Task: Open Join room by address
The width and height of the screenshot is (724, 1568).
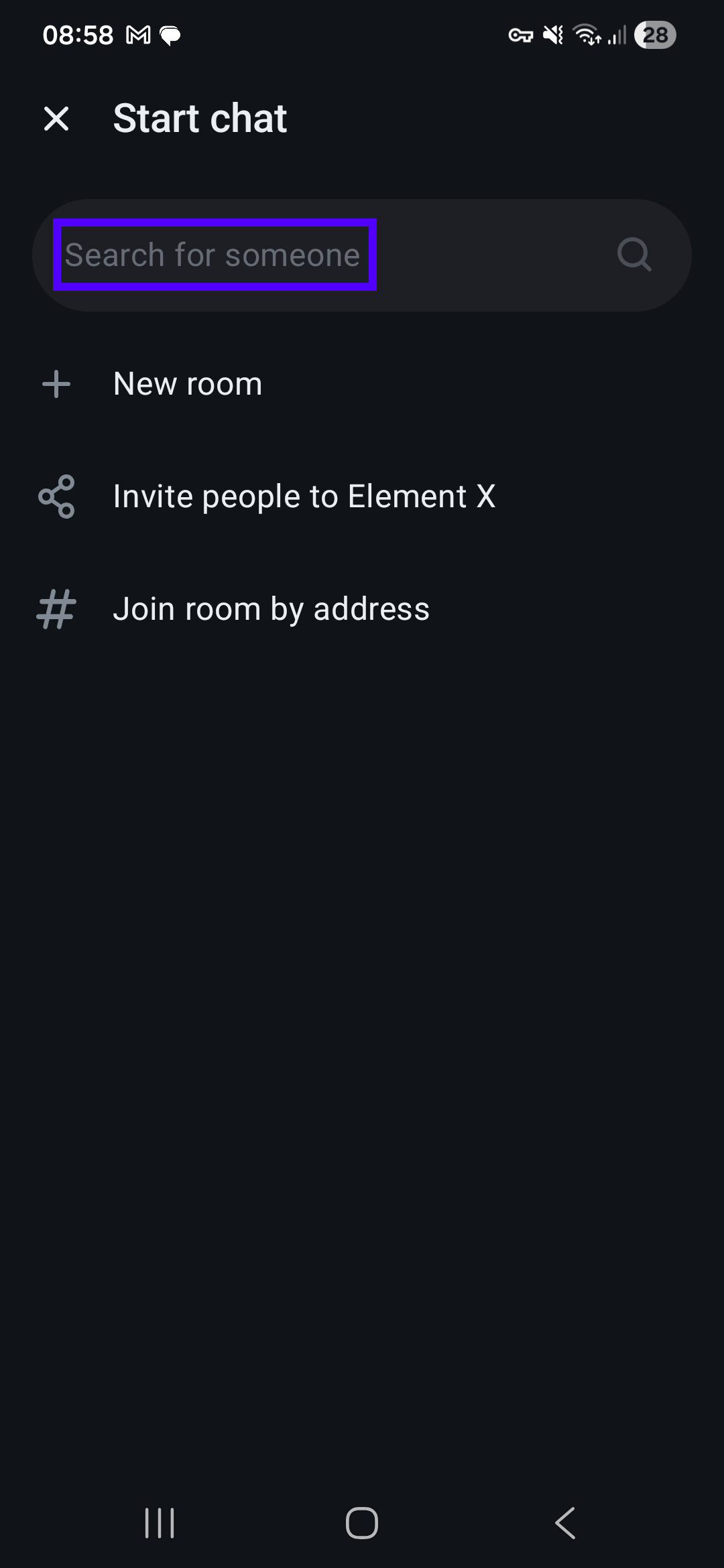Action: pyautogui.click(x=271, y=609)
